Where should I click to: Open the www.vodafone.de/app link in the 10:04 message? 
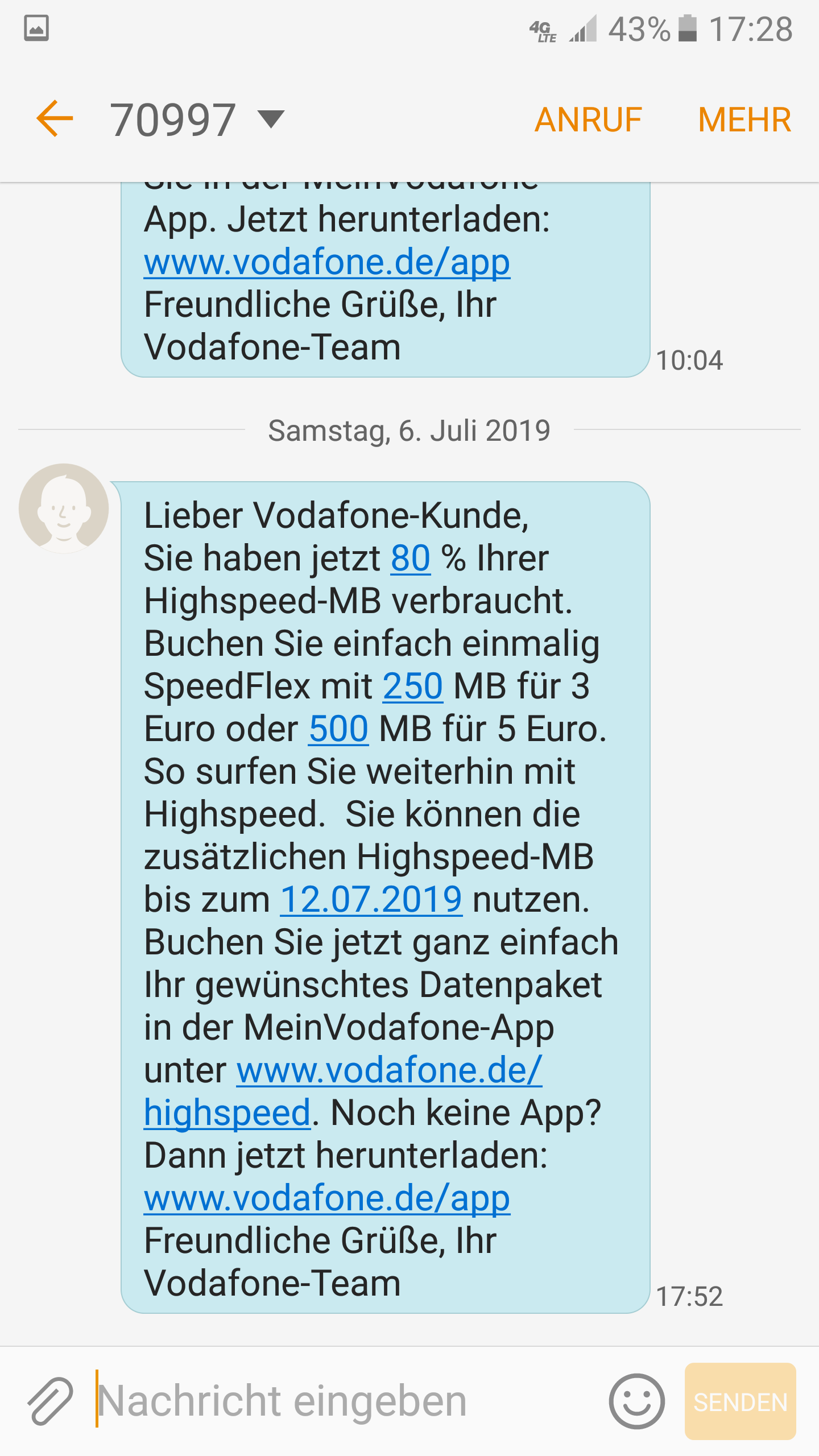[327, 262]
